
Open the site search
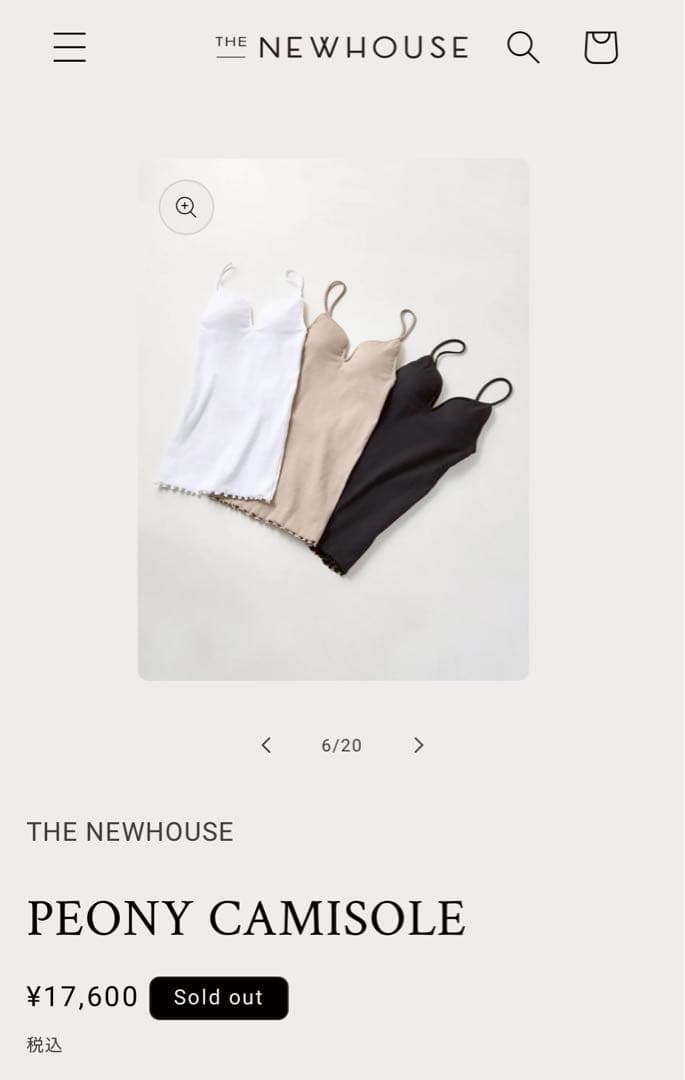click(522, 47)
